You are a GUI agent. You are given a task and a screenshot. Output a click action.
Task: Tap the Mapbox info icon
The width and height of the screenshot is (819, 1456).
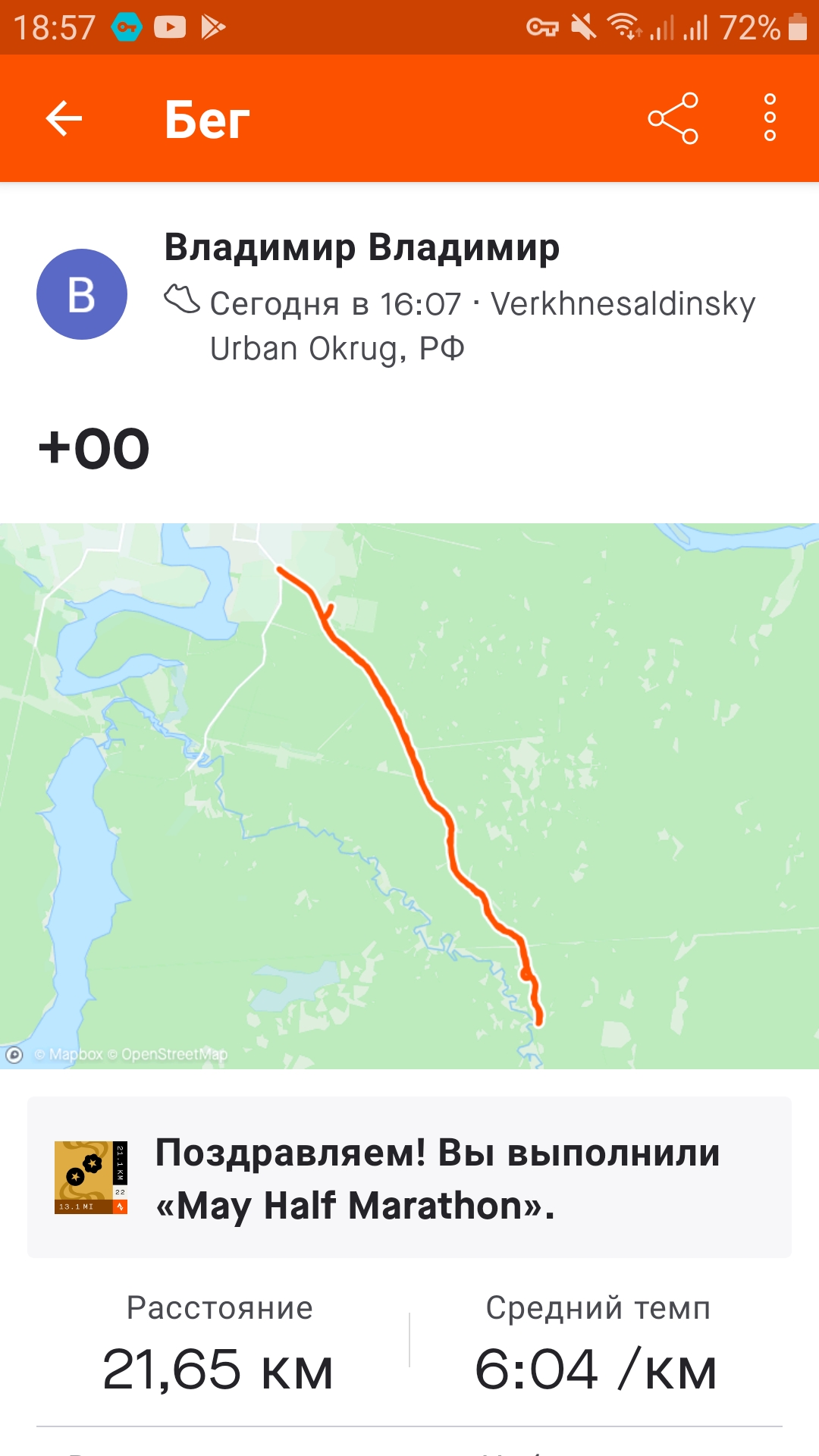(14, 1055)
